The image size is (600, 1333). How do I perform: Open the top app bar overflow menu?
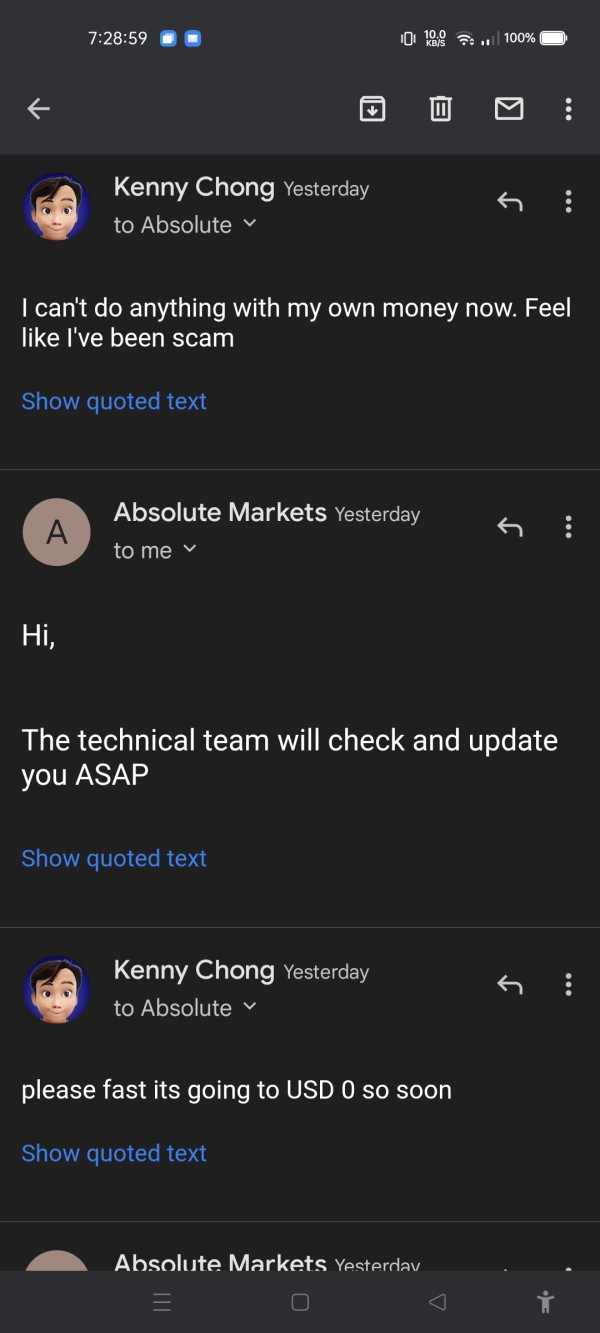click(568, 109)
